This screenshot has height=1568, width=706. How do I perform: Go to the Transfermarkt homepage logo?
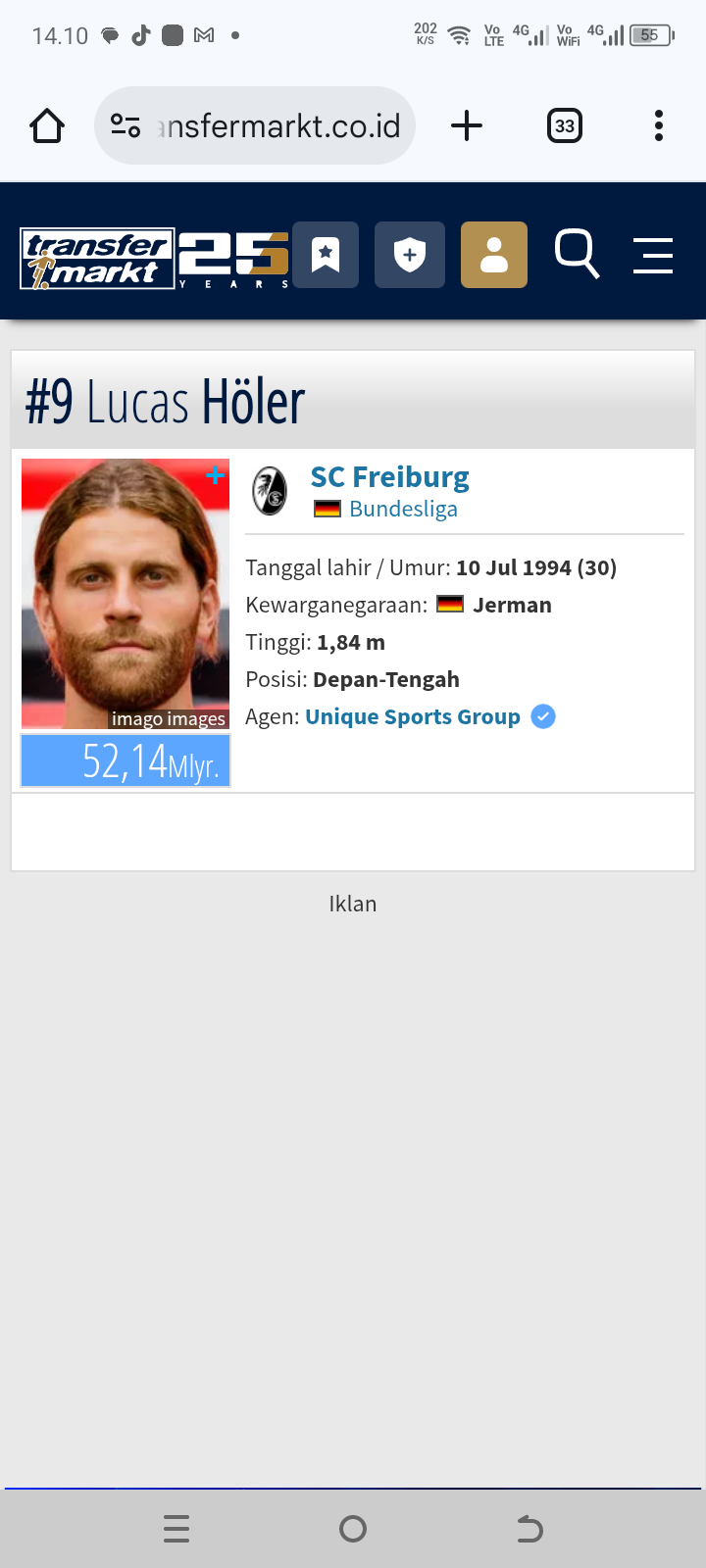[x=98, y=259]
